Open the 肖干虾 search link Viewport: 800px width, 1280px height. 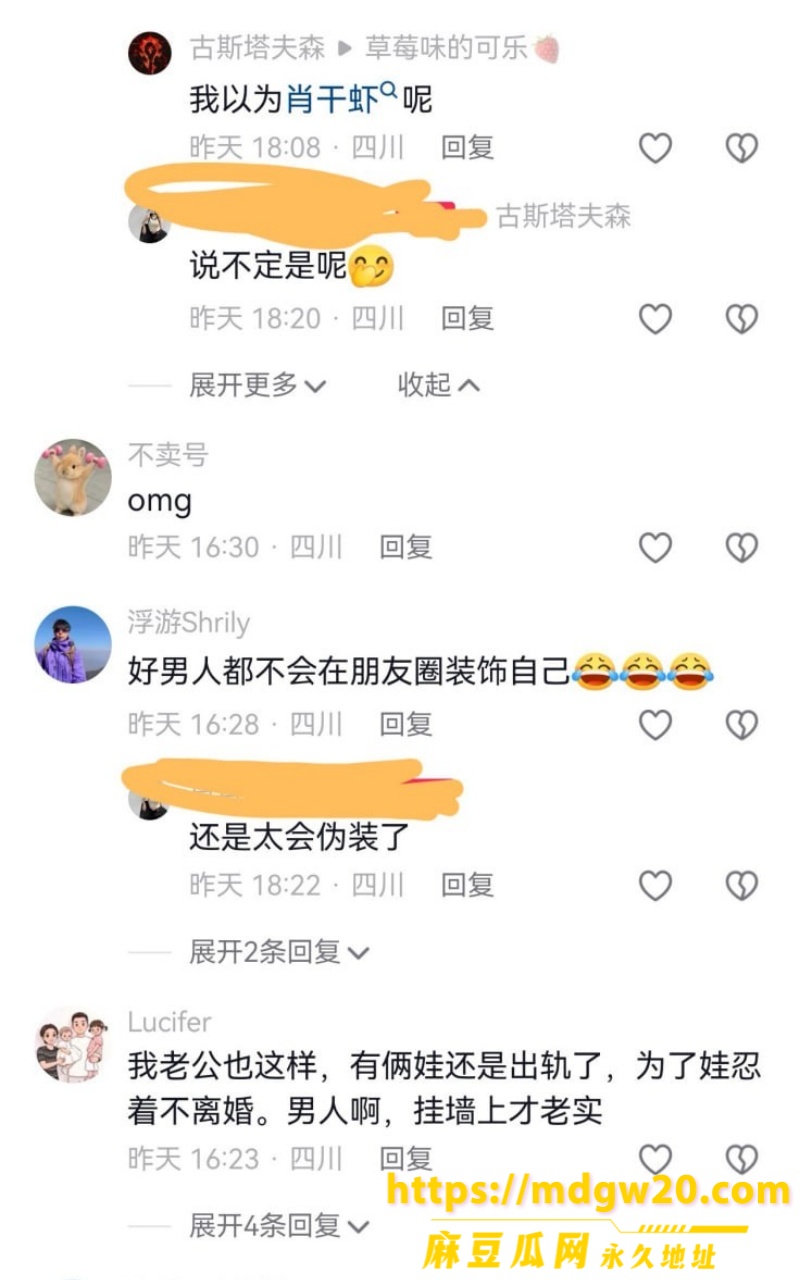point(342,99)
